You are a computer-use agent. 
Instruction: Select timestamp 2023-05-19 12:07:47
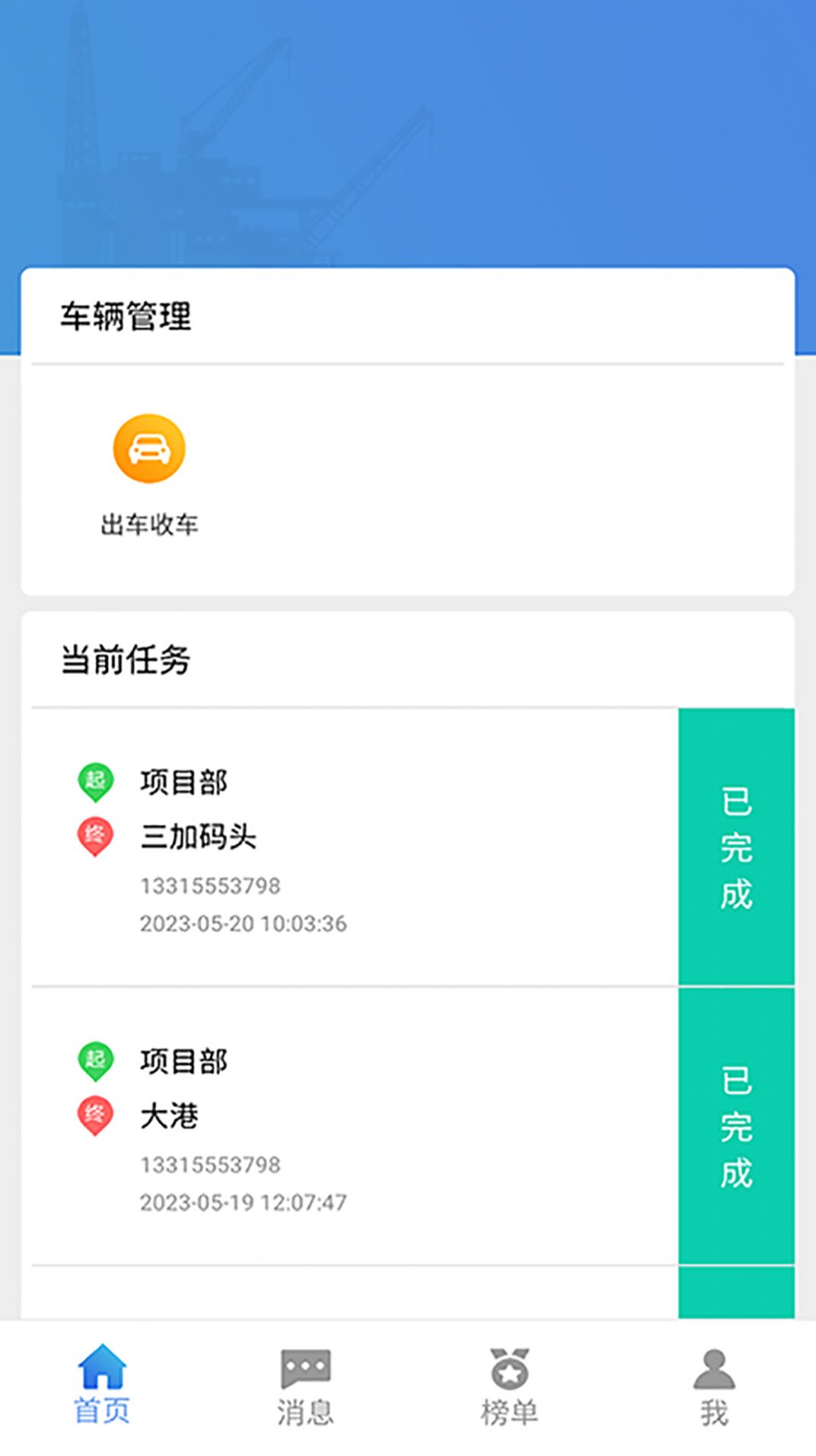click(244, 1203)
